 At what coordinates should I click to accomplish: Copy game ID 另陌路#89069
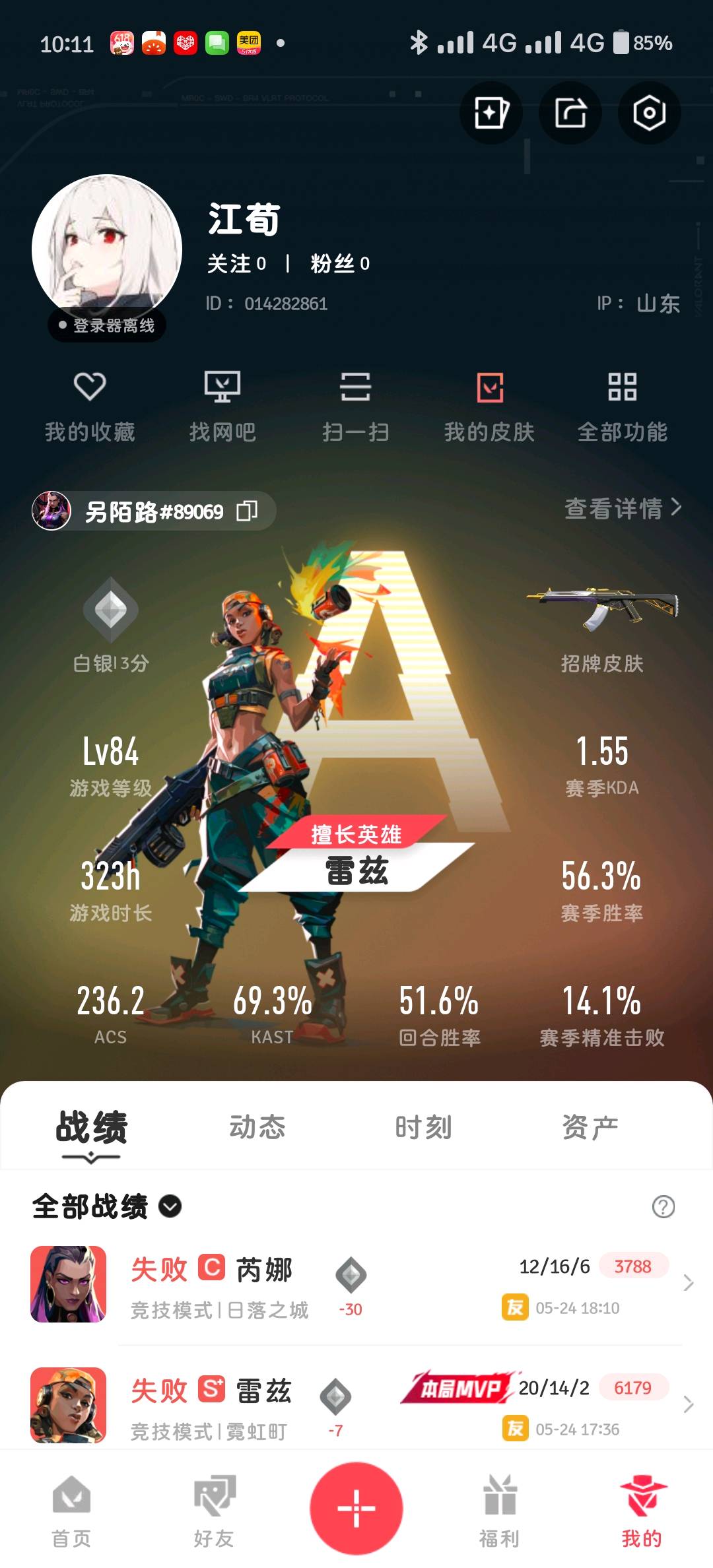tap(247, 511)
